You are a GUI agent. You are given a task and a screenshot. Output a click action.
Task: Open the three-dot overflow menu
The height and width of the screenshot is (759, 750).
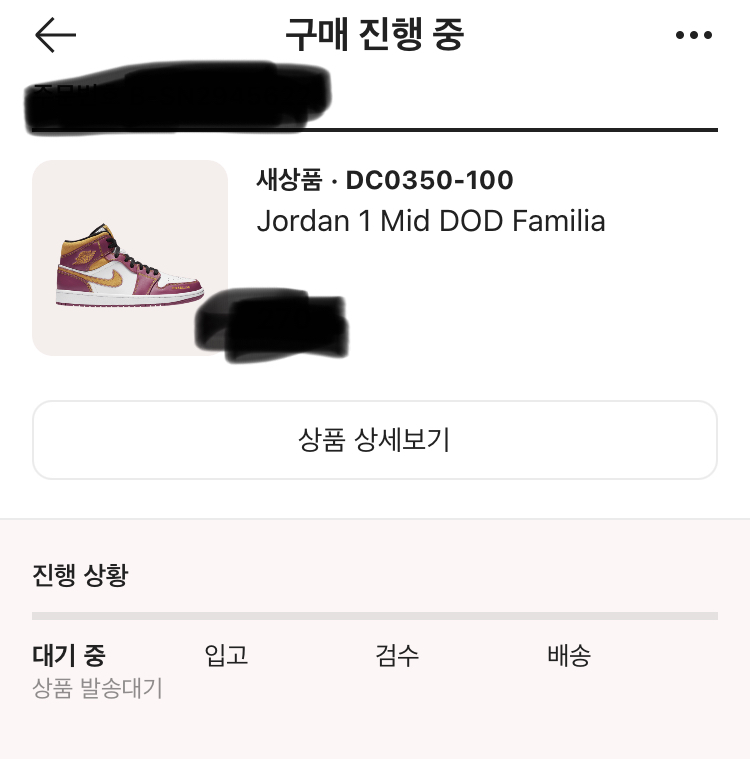coord(693,36)
